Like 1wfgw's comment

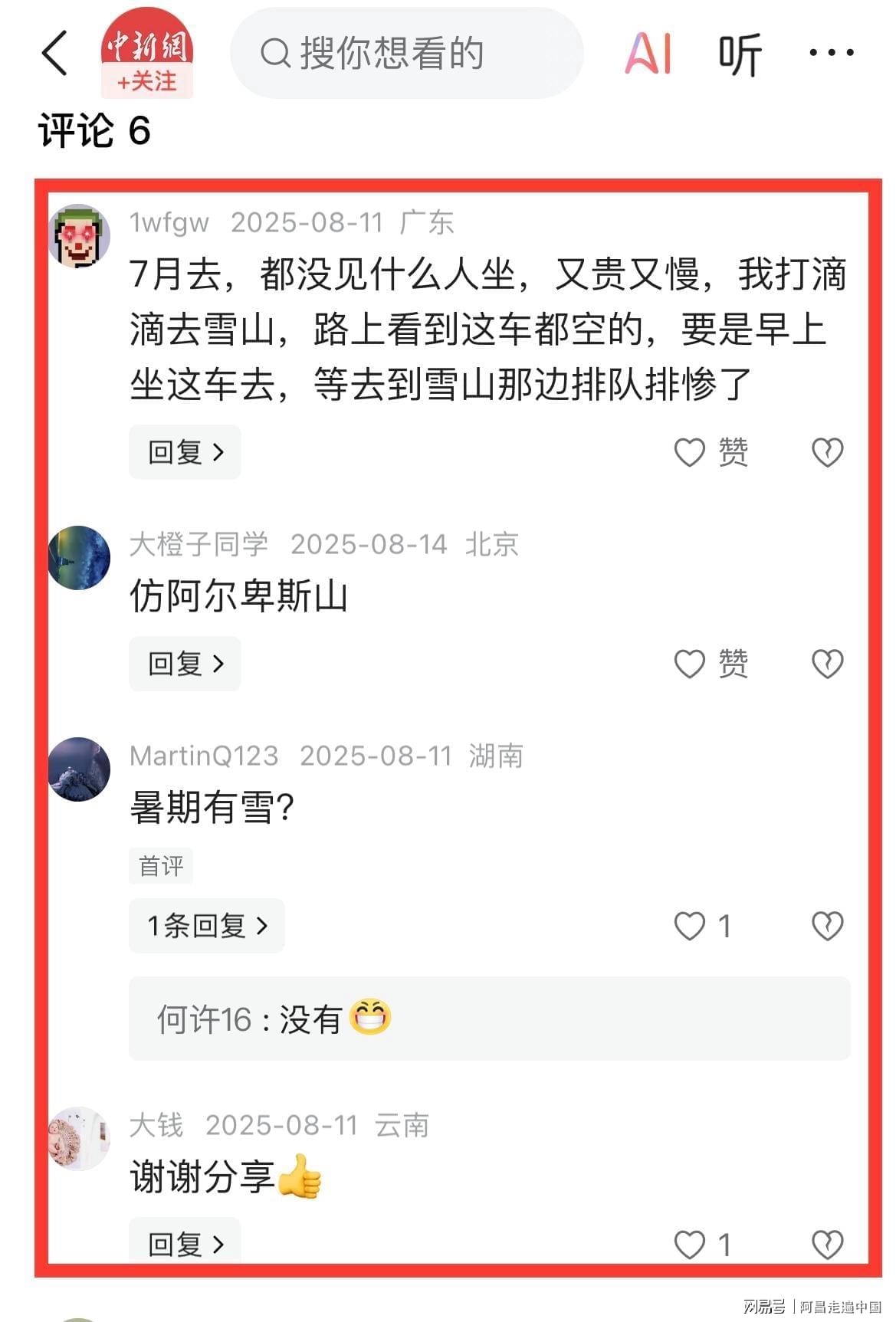[x=690, y=452]
